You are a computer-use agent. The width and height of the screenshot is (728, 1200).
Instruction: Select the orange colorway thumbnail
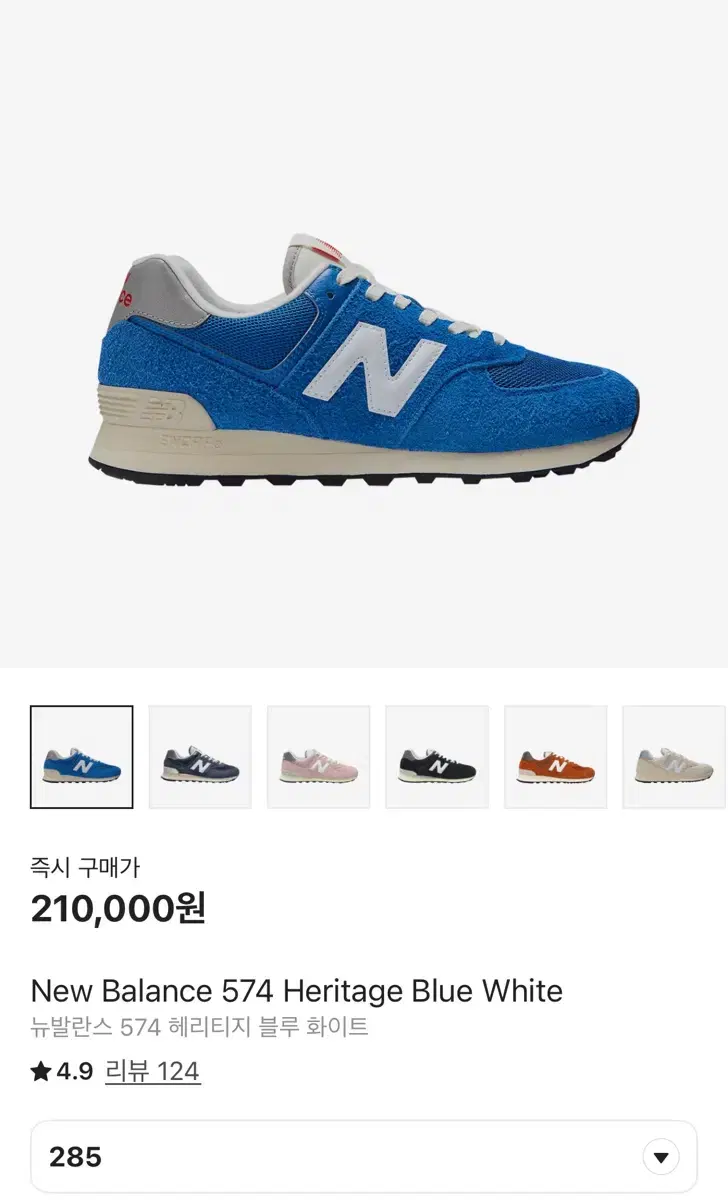(x=553, y=756)
